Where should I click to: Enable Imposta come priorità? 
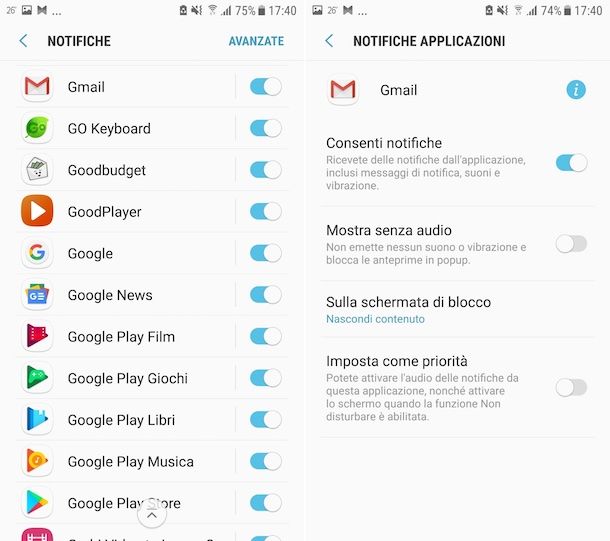[x=571, y=387]
